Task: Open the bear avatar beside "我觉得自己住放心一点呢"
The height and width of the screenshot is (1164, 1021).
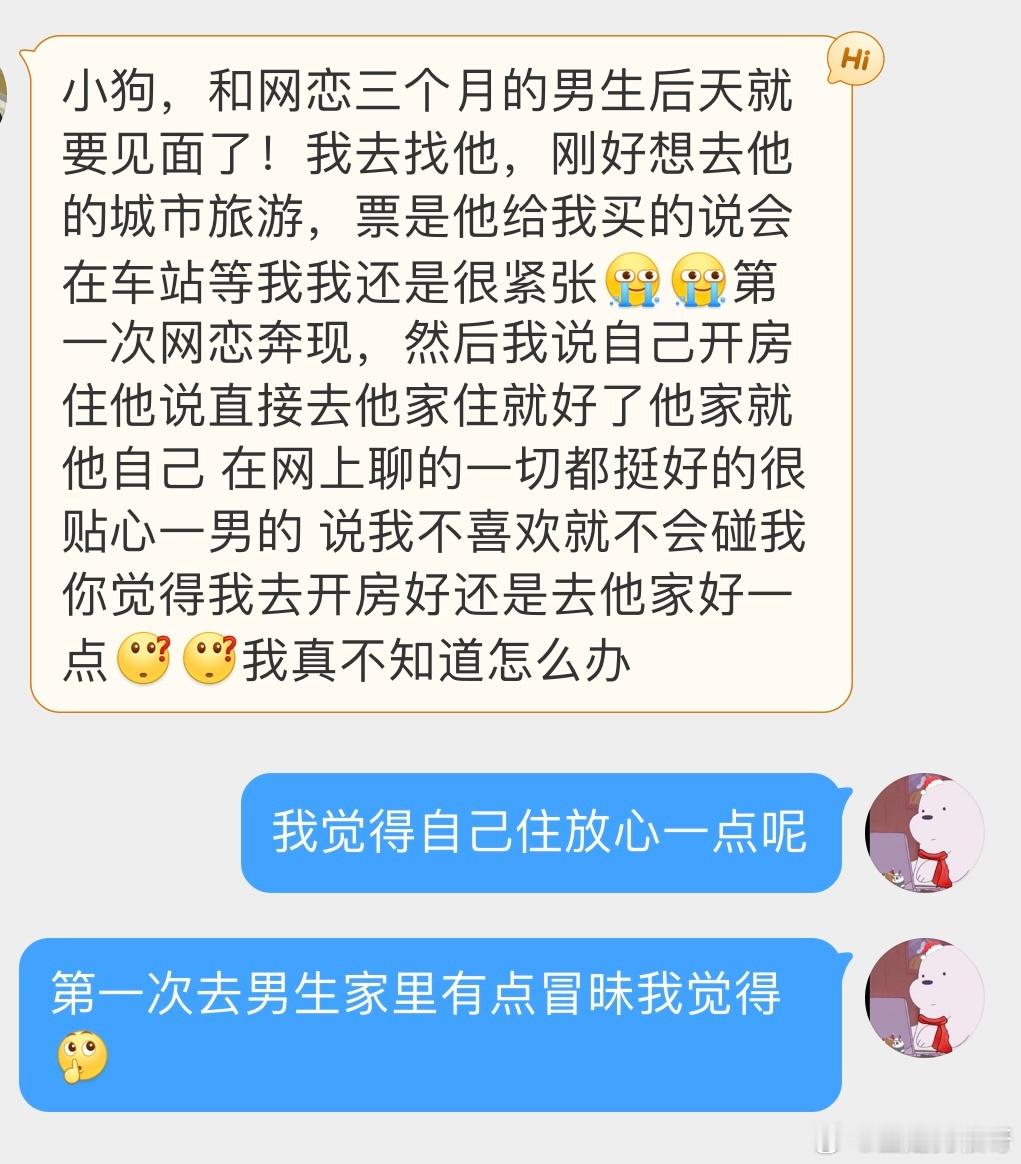Action: coord(924,832)
